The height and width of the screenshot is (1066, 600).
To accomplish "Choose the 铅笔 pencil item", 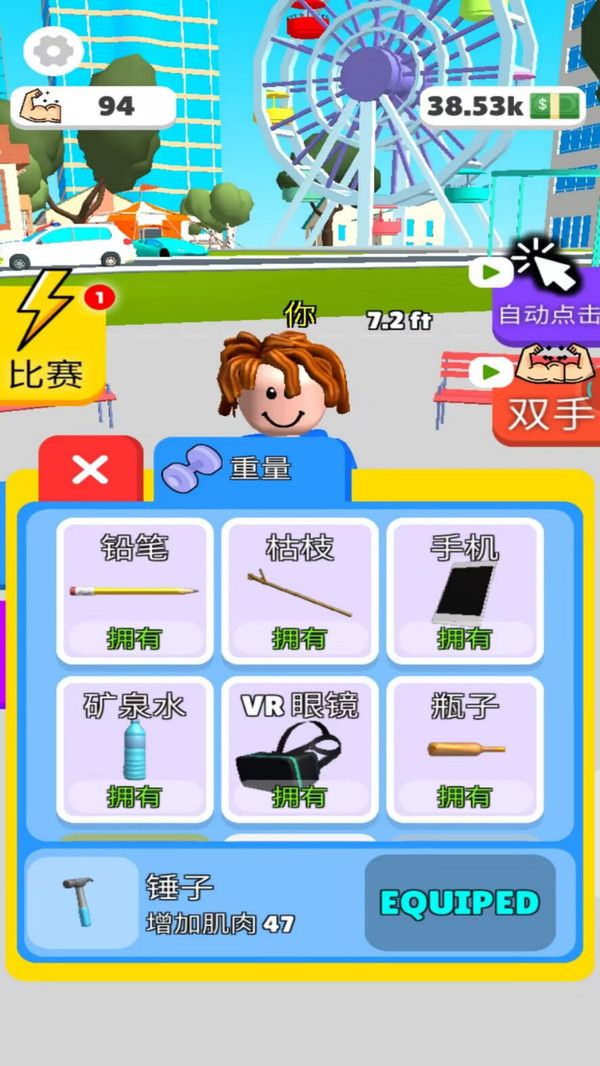I will (x=135, y=590).
